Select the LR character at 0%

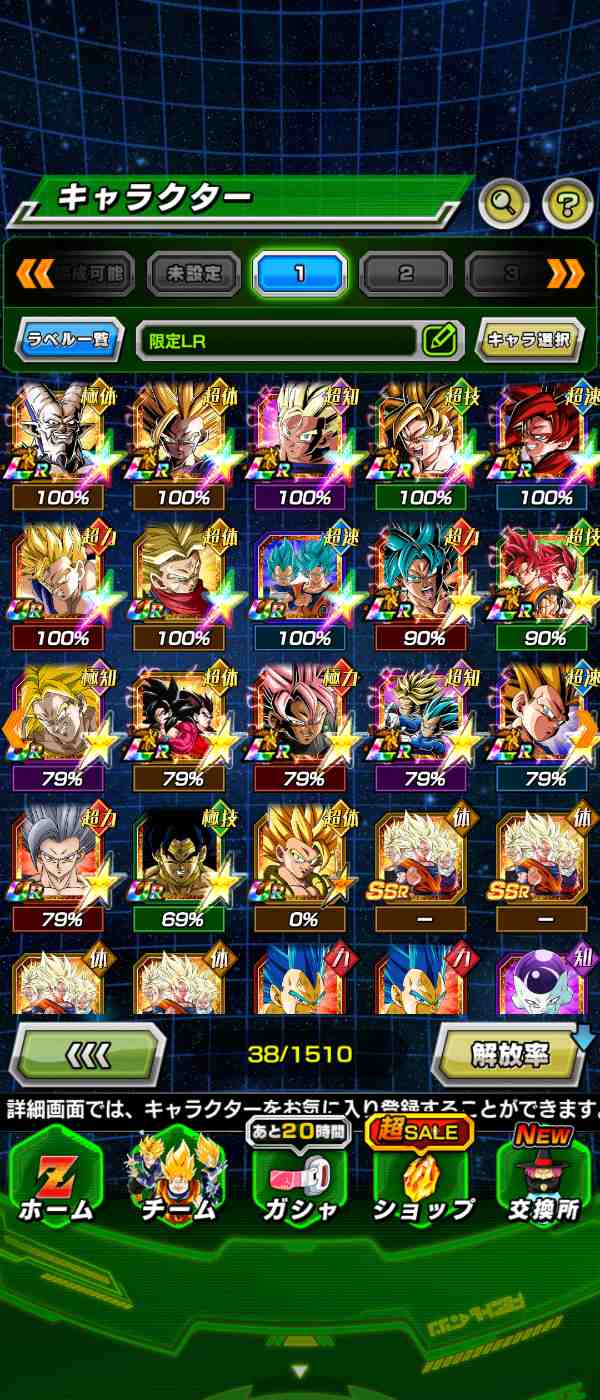304,865
